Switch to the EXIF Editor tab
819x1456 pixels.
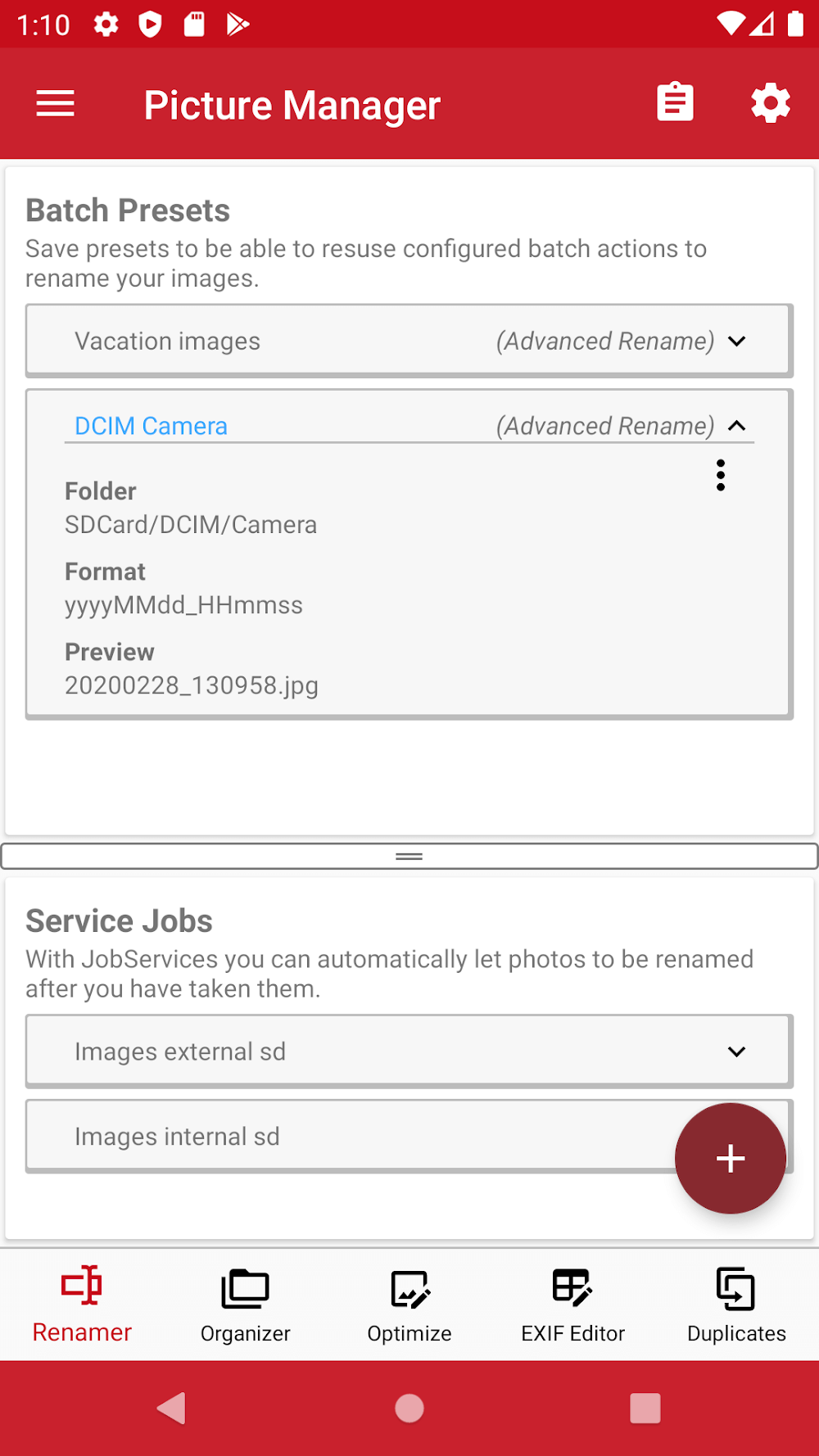tap(573, 1304)
